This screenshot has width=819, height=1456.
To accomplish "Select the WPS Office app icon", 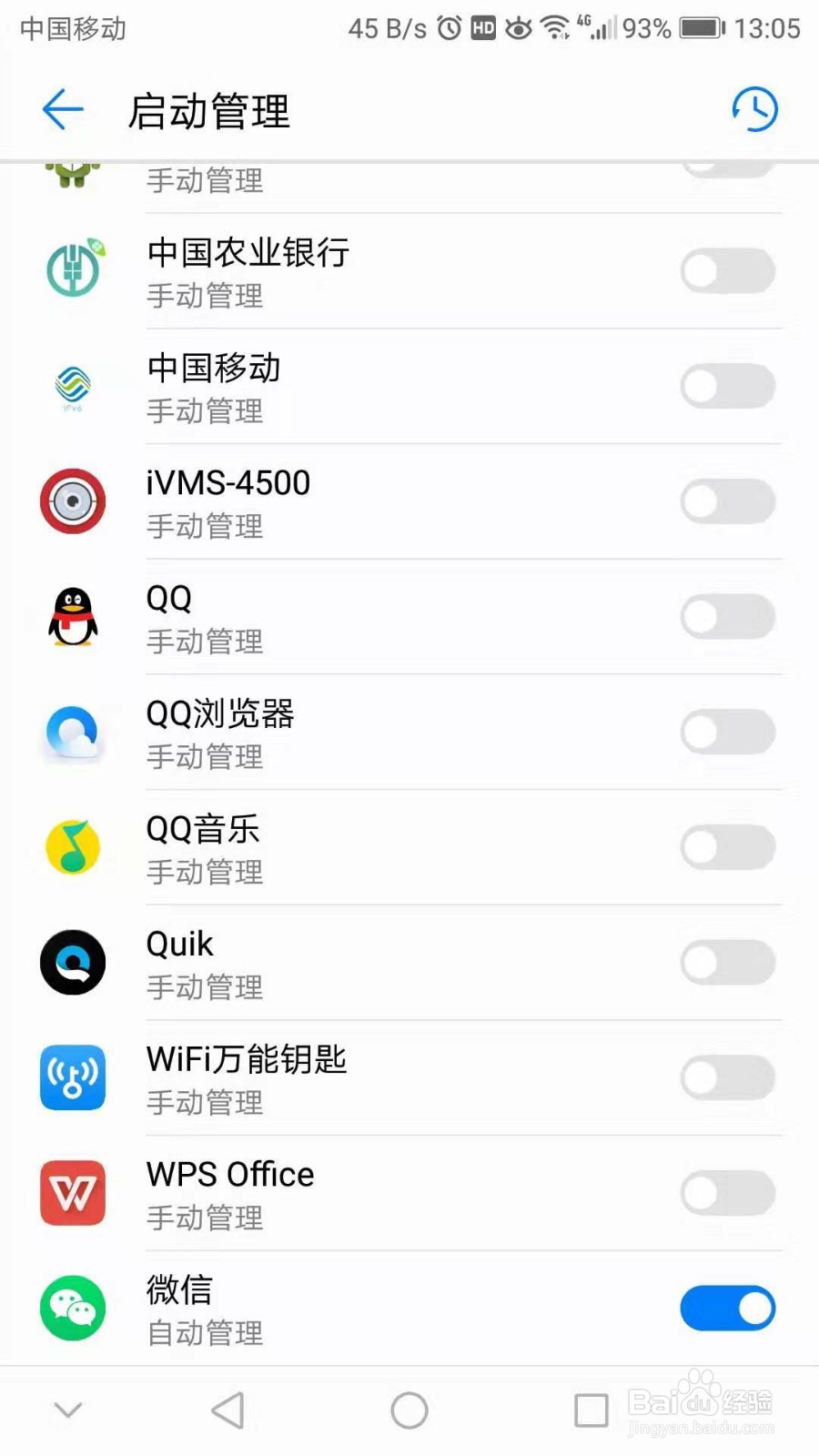I will coord(73,1193).
